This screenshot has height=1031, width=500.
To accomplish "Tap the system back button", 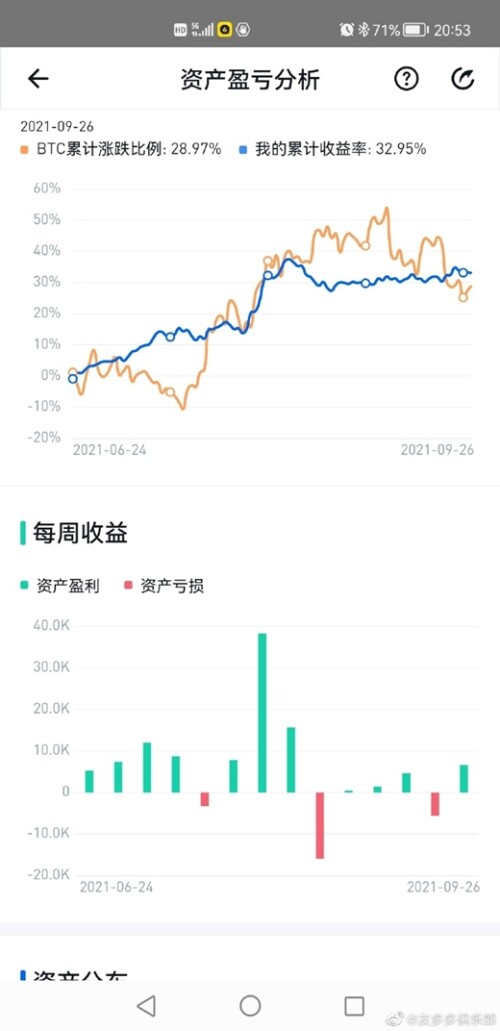I will 146,1005.
